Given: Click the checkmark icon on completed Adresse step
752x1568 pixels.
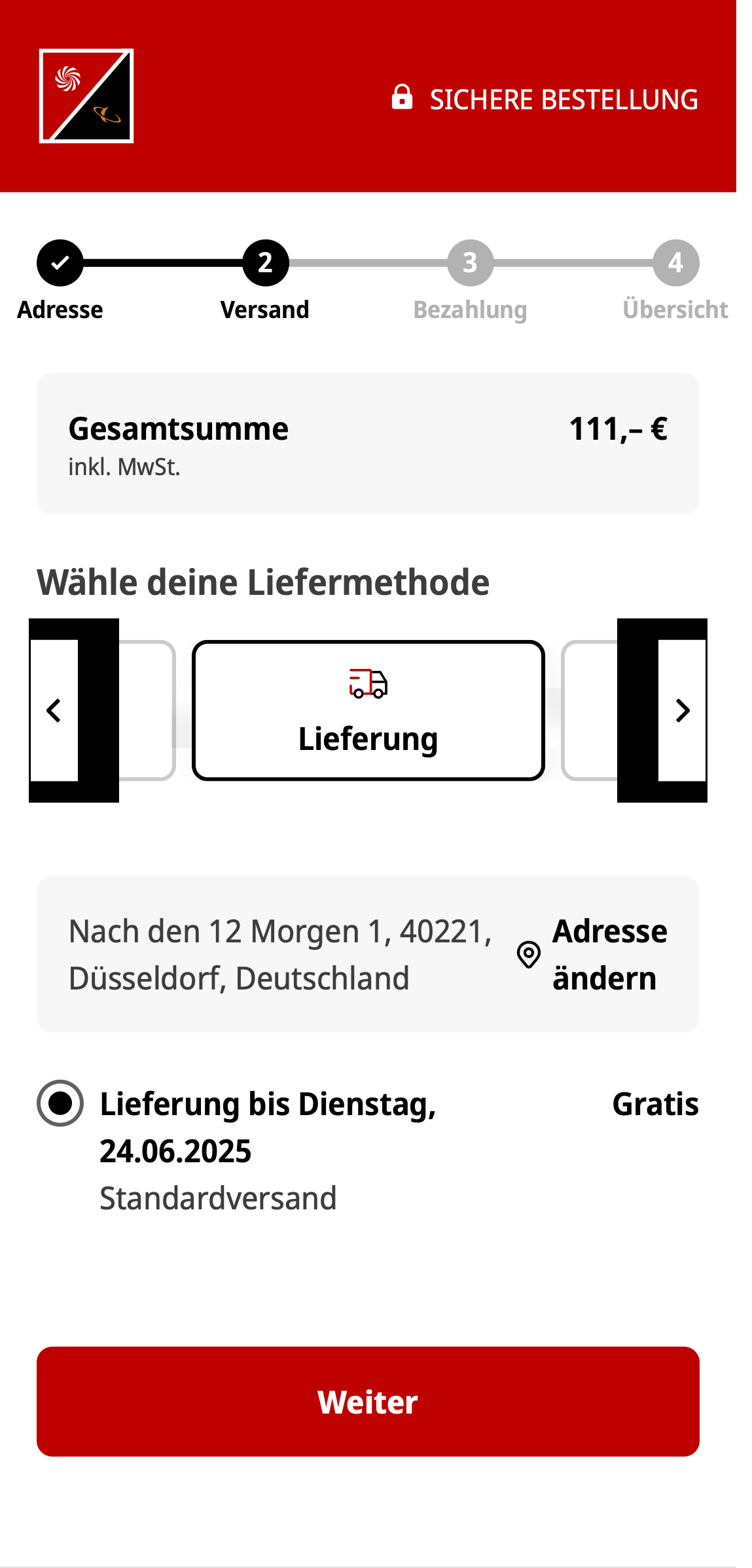Looking at the screenshot, I should (x=60, y=264).
